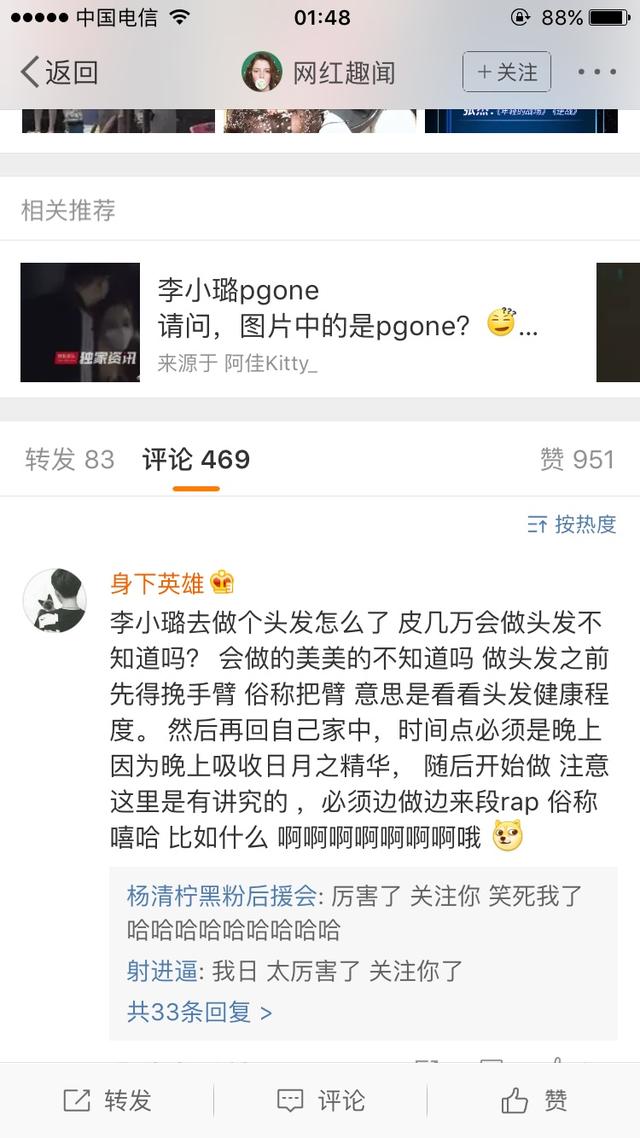640x1138 pixels.
Task: Open the profile of commenter 身下英雄
Action: (x=157, y=583)
